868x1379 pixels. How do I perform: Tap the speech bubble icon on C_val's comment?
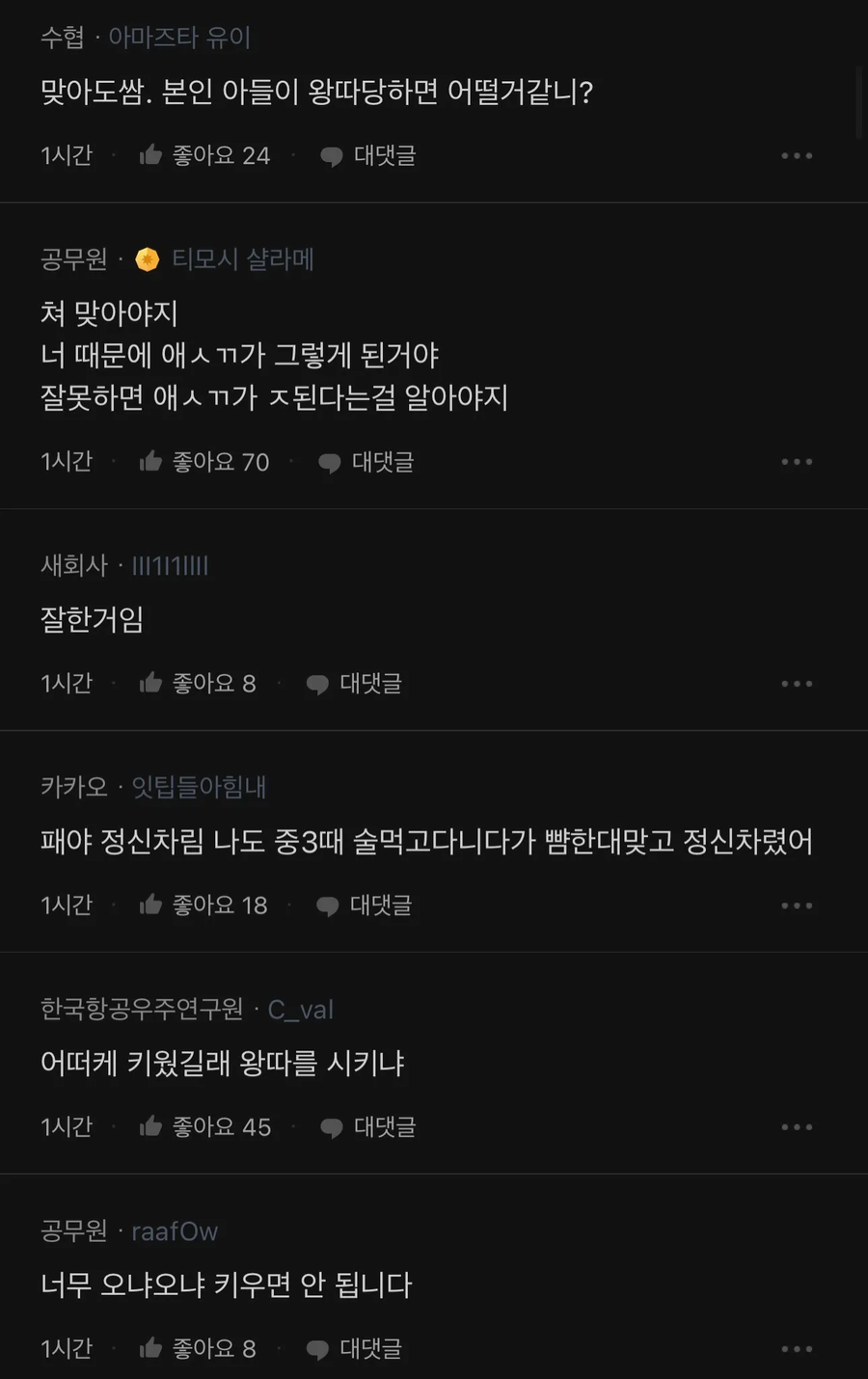point(332,1126)
